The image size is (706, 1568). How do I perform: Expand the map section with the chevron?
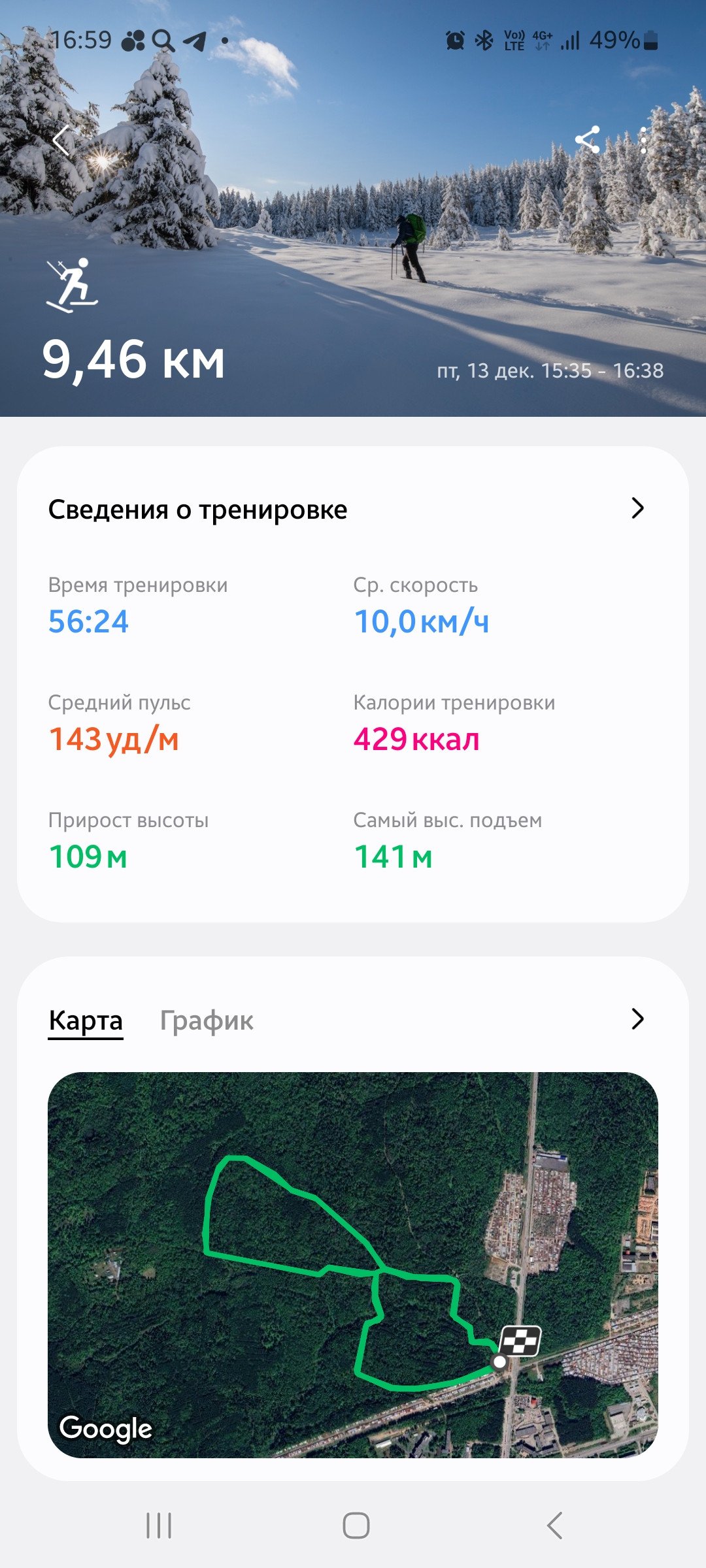click(x=638, y=1019)
